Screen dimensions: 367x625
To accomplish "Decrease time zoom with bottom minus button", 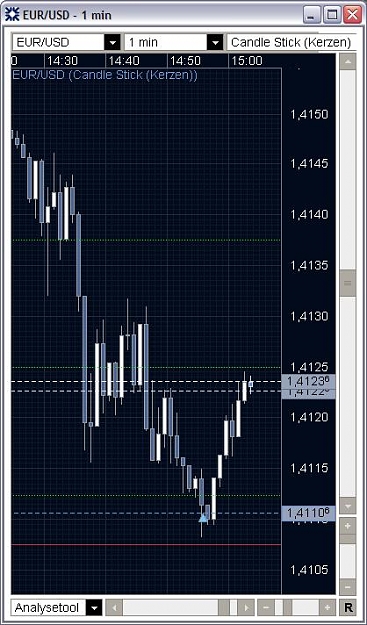I will pos(266,608).
